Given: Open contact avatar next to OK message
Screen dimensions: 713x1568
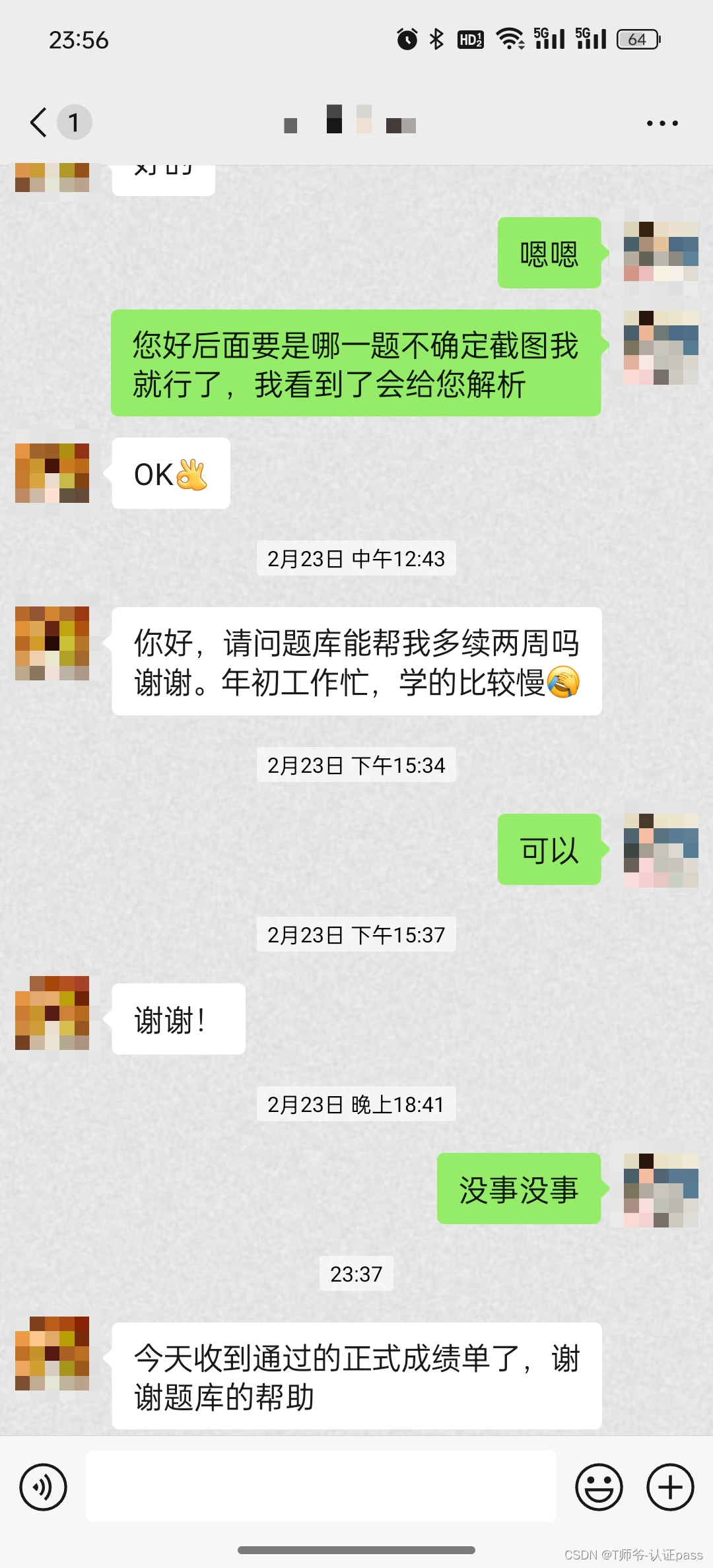Looking at the screenshot, I should [52, 473].
